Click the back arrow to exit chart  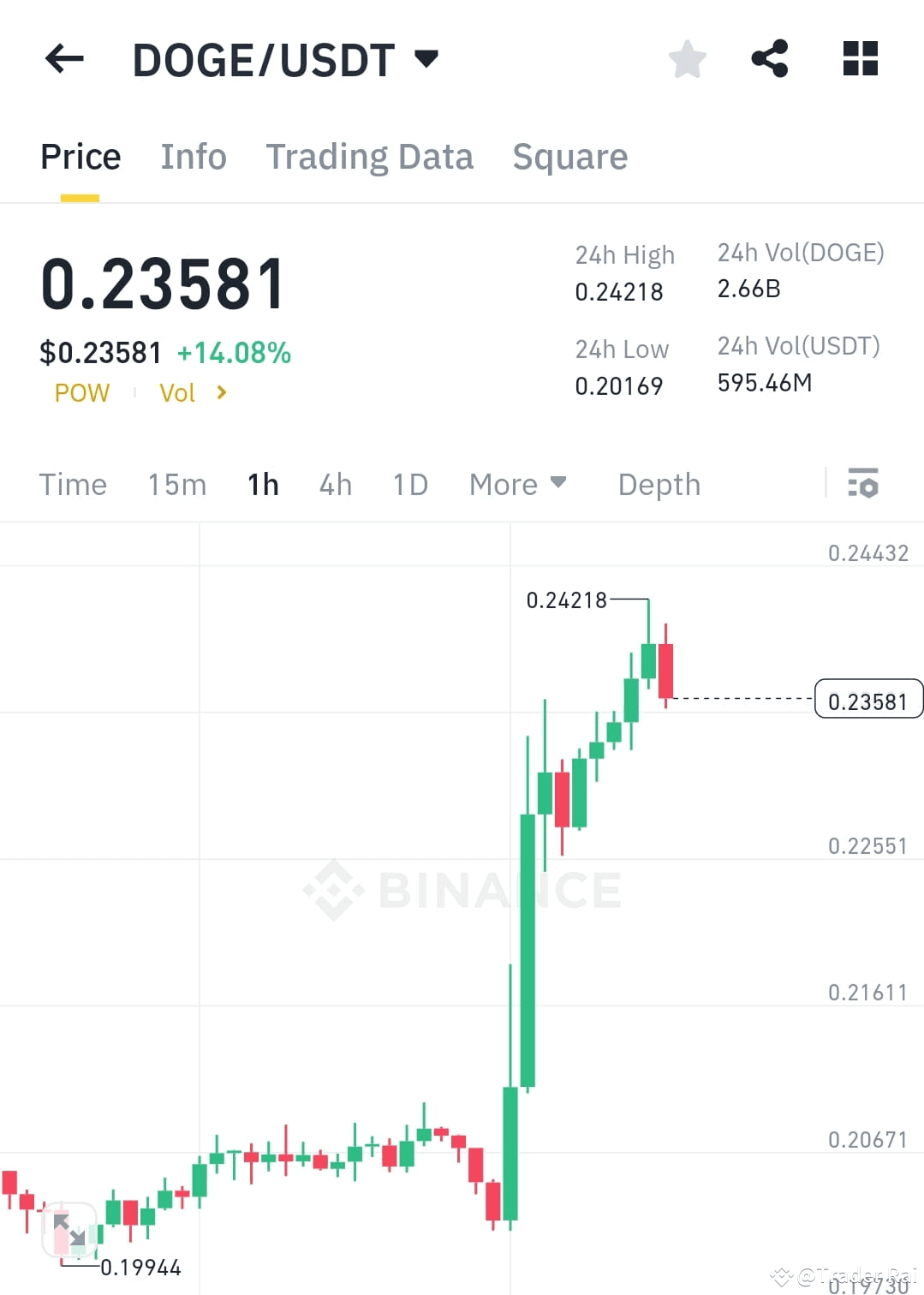63,58
